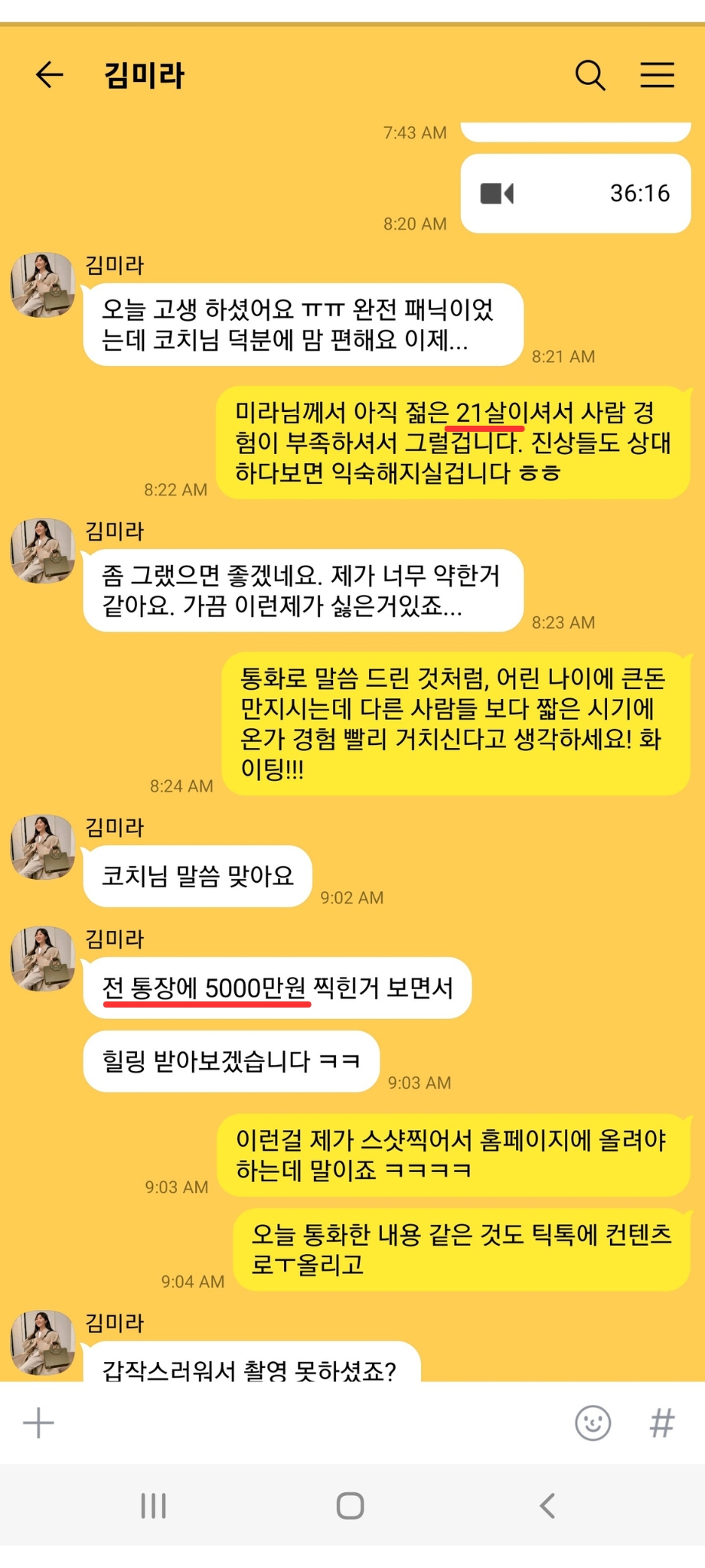Go back from the 김미라 chat
705x1568 pixels.
(x=50, y=75)
